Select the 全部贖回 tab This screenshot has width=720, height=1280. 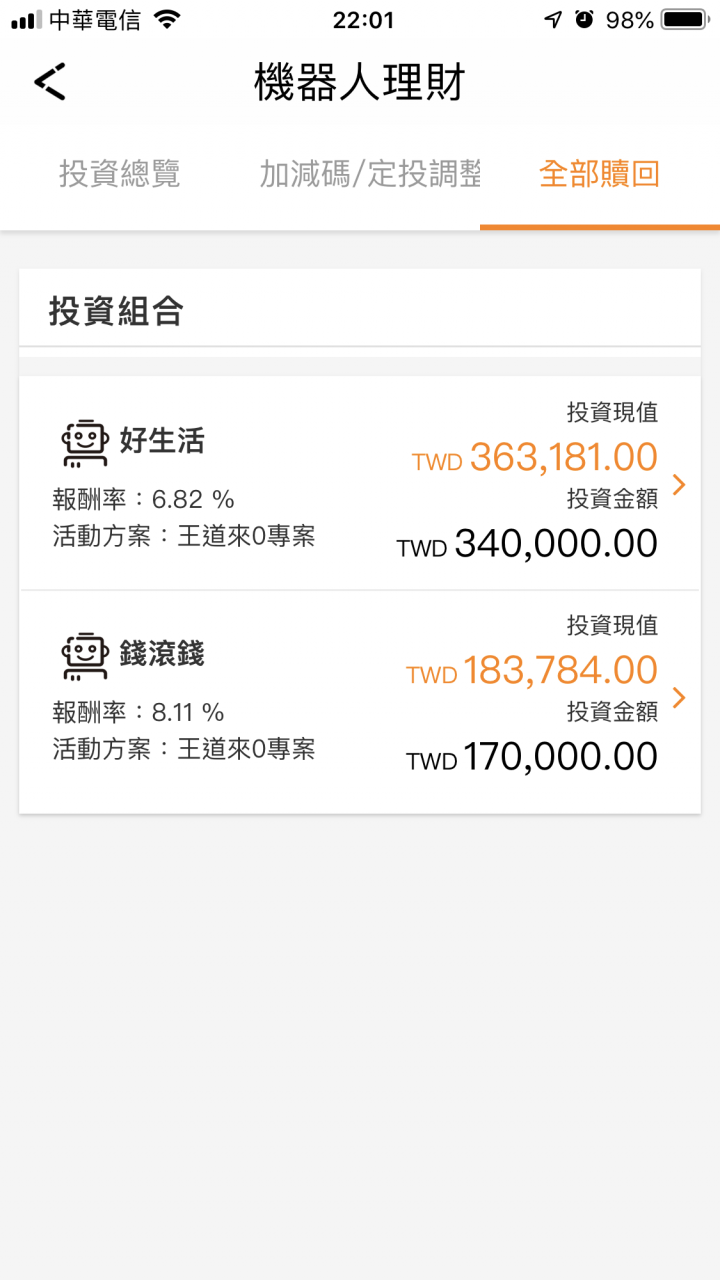(600, 174)
